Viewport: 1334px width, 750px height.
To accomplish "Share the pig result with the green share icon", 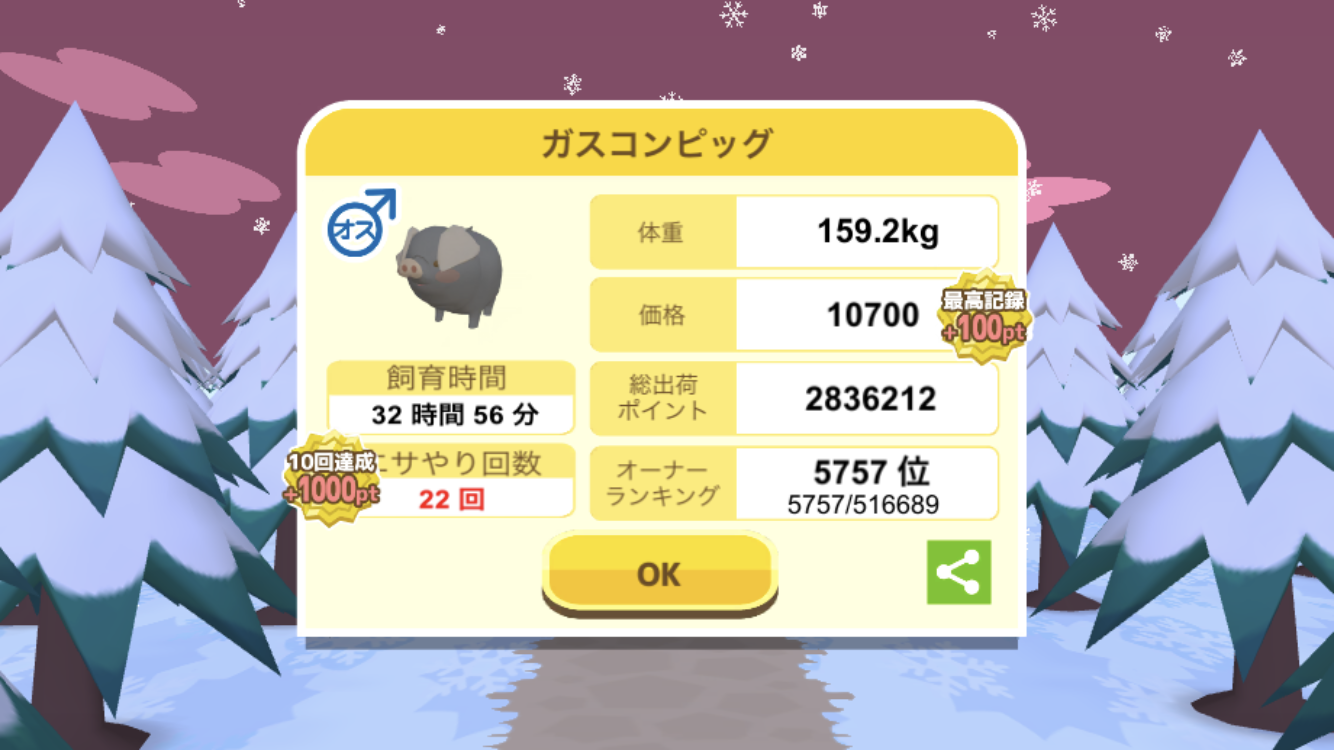I will 958,573.
